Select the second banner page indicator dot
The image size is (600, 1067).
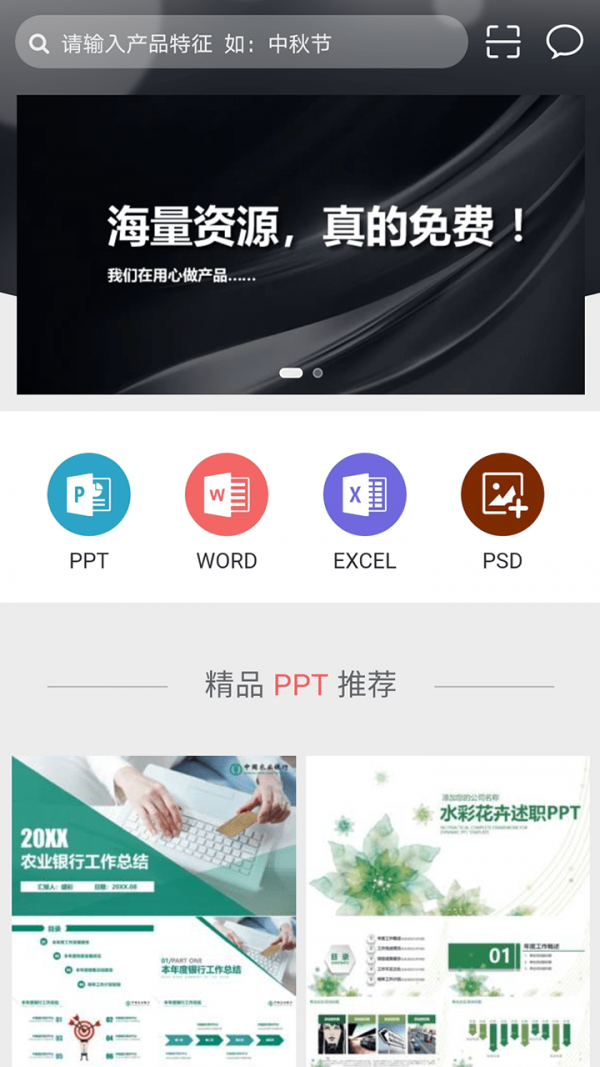tap(318, 373)
